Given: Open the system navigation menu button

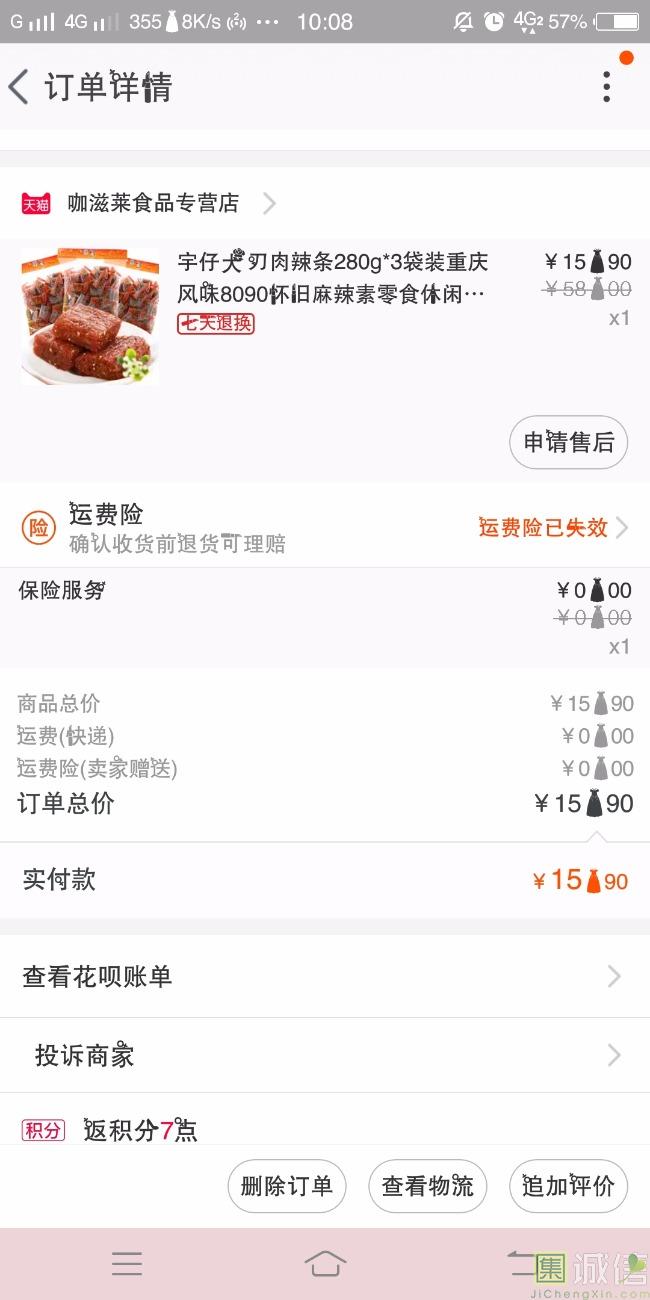Looking at the screenshot, I should pos(127,1264).
